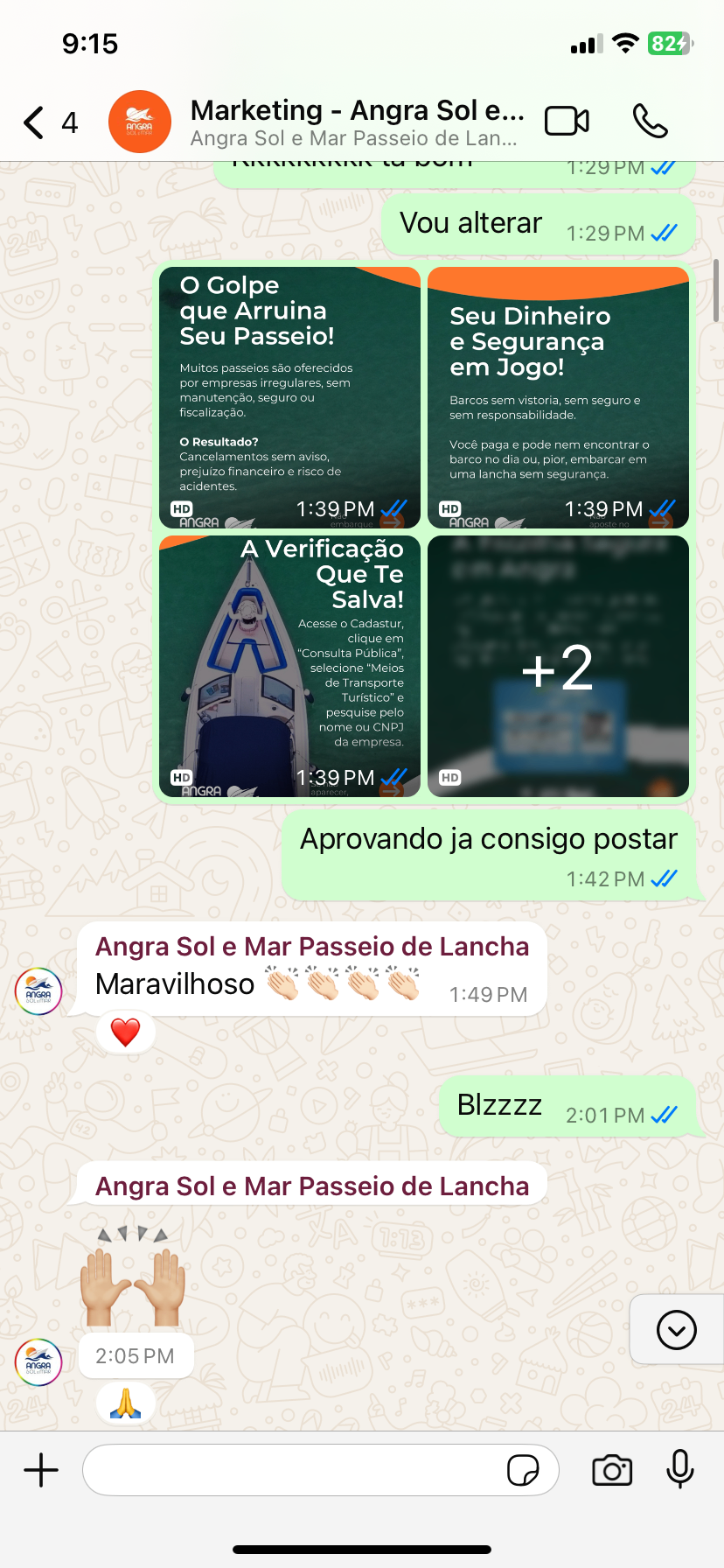Jump to the latest messages
724x1568 pixels.
pos(676,1330)
